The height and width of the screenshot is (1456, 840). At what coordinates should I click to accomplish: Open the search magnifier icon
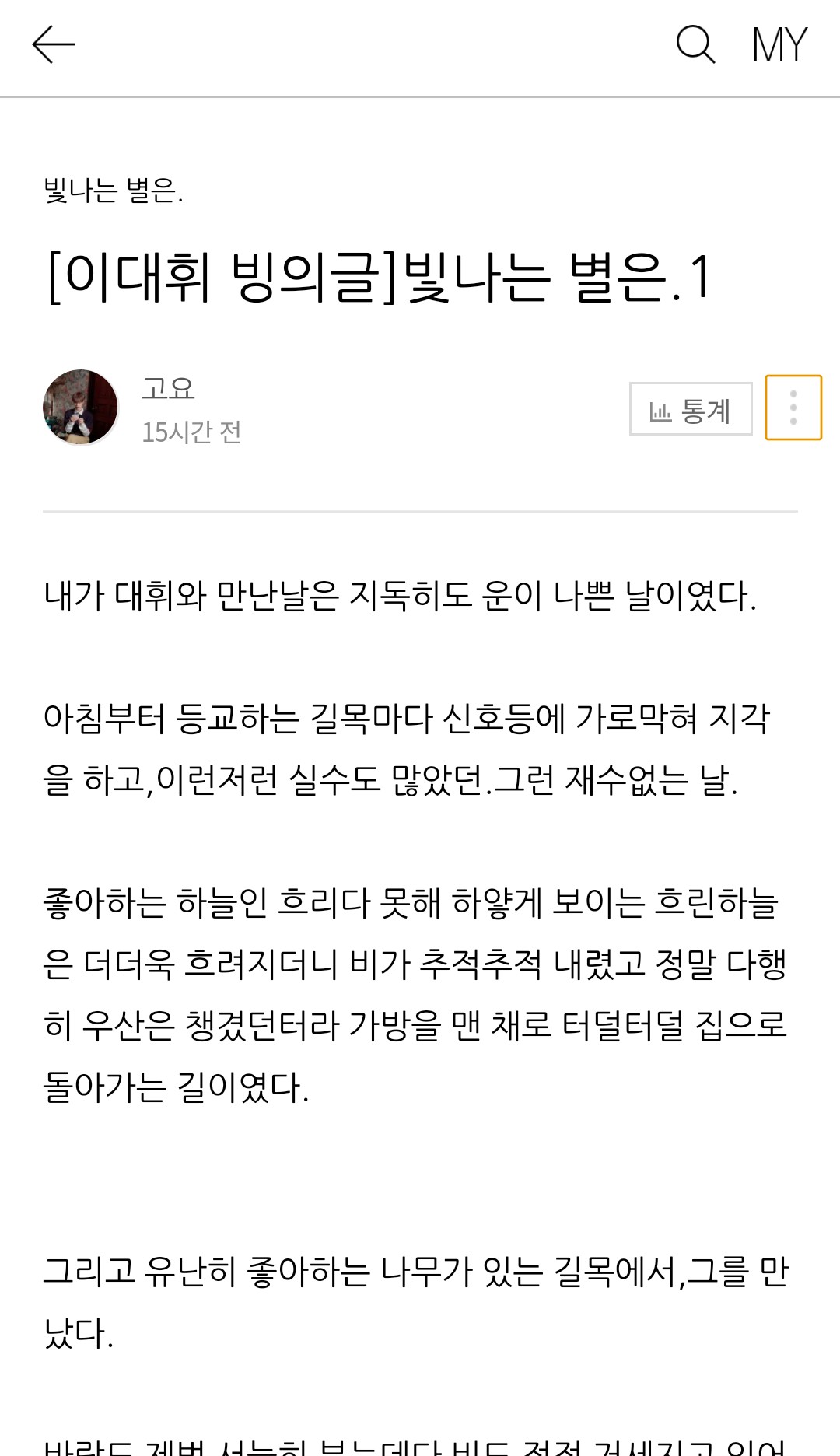pos(695,44)
